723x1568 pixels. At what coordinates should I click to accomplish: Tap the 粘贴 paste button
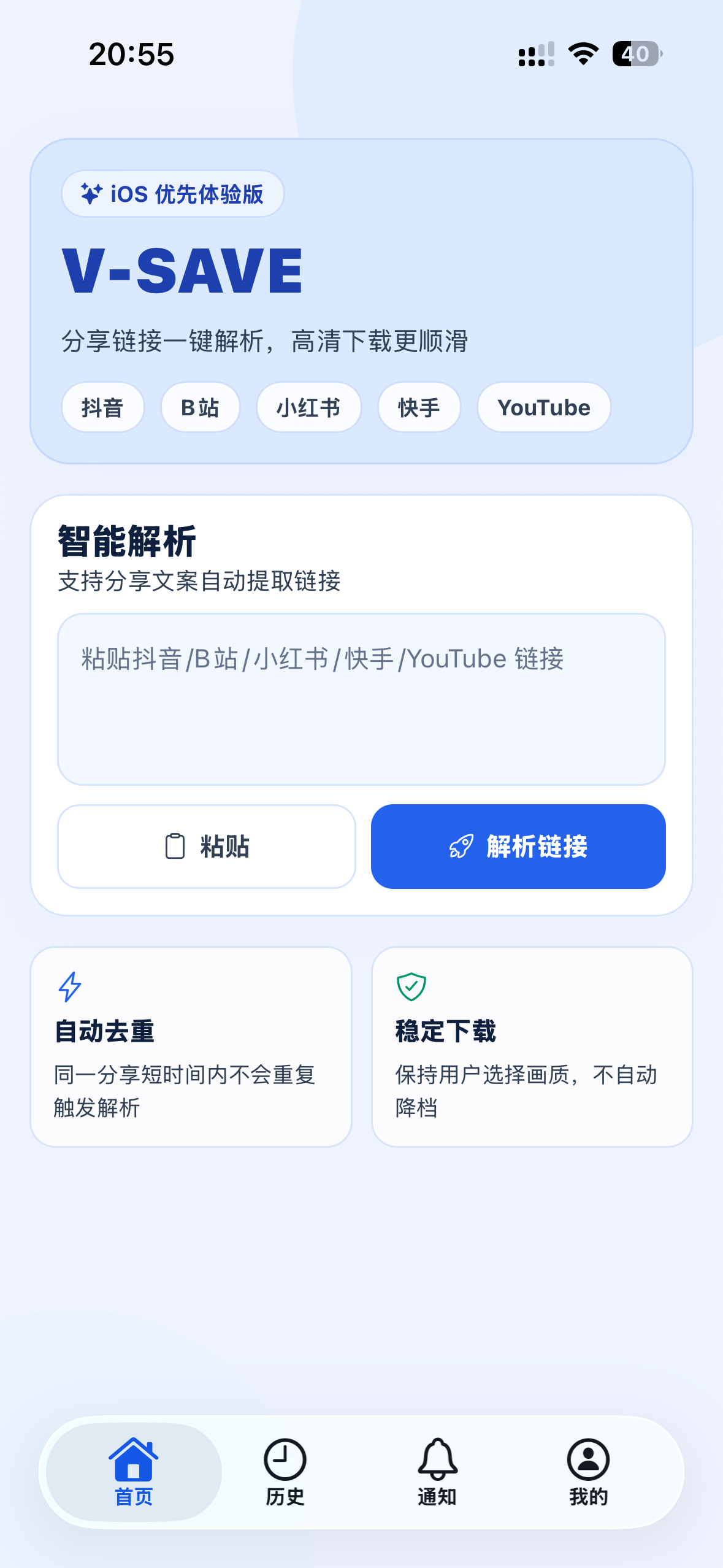[x=207, y=847]
